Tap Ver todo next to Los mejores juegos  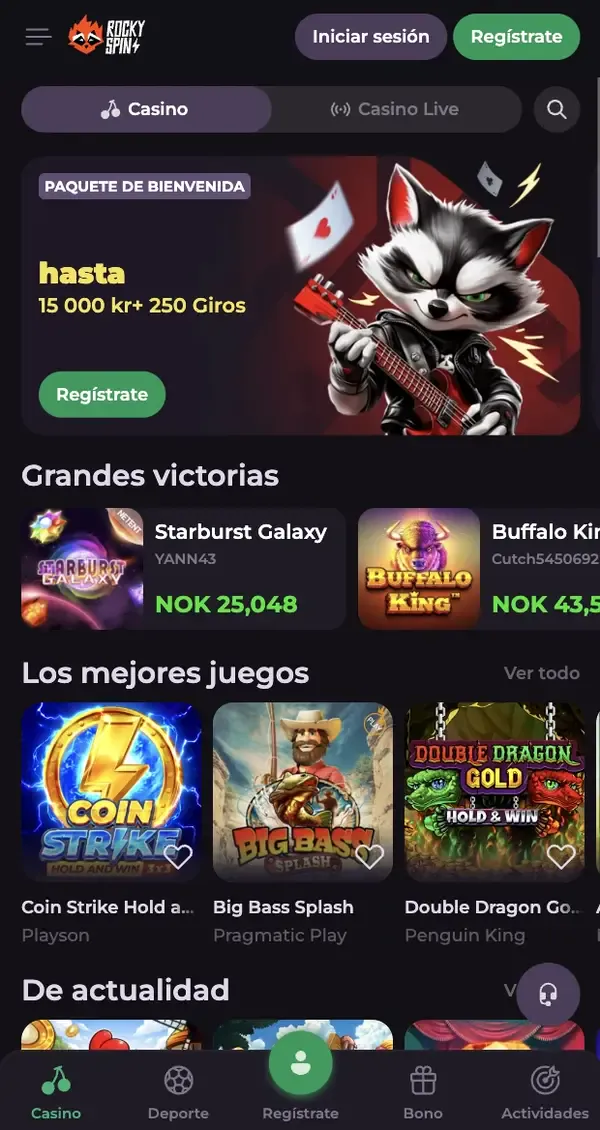pyautogui.click(x=541, y=673)
